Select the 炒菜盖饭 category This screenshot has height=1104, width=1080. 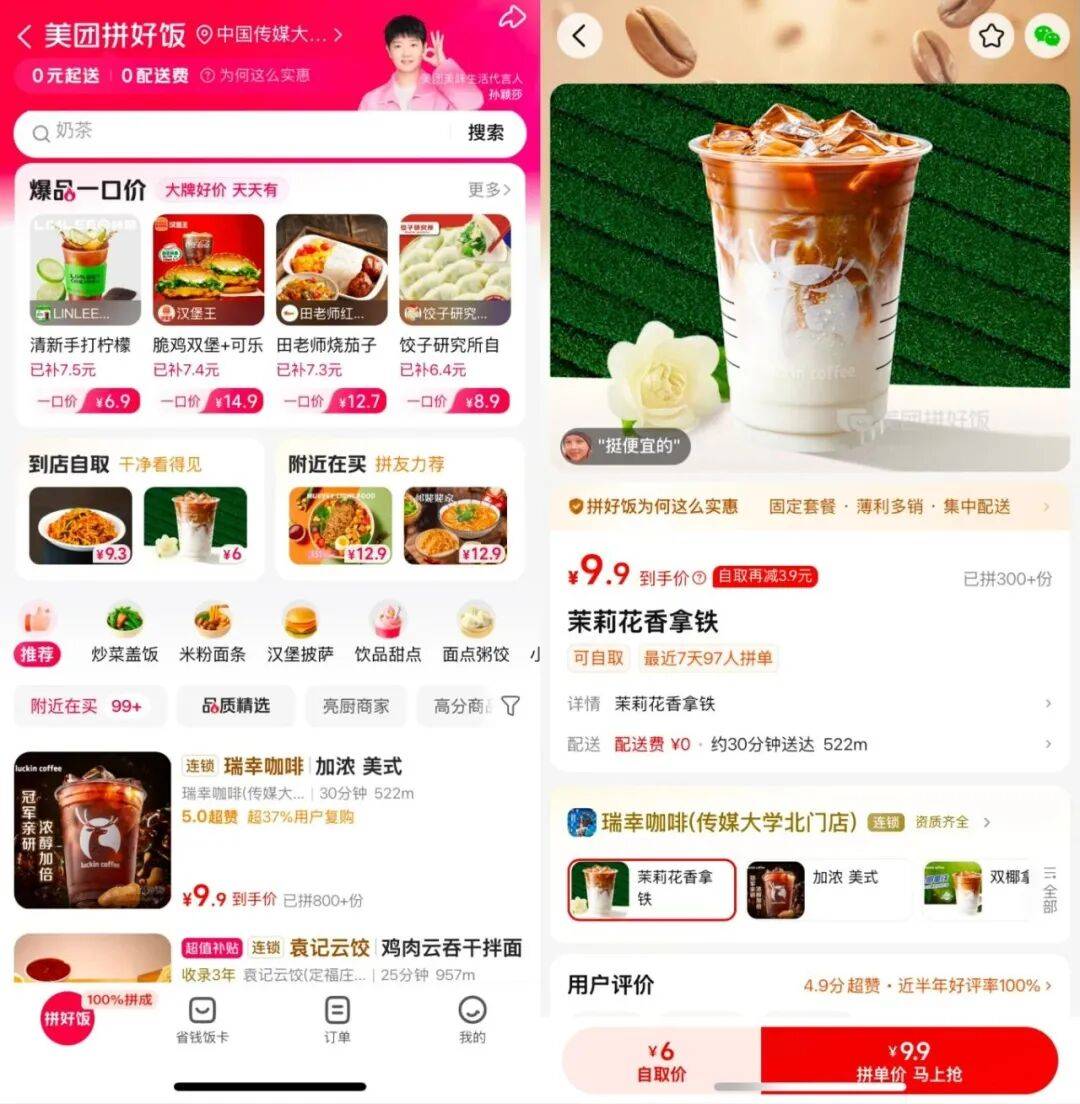(125, 634)
